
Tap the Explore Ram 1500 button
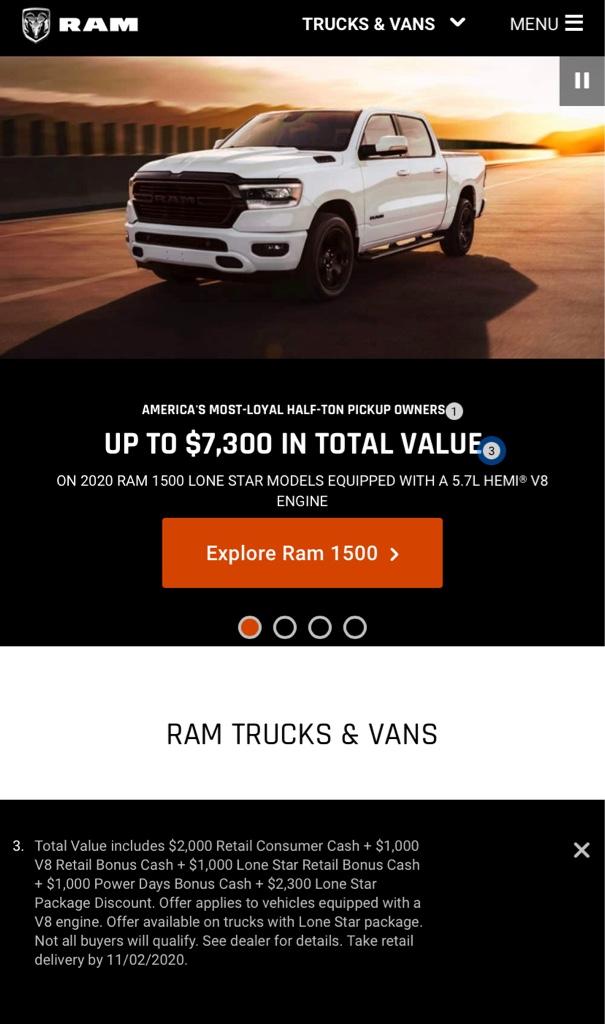[x=302, y=553]
